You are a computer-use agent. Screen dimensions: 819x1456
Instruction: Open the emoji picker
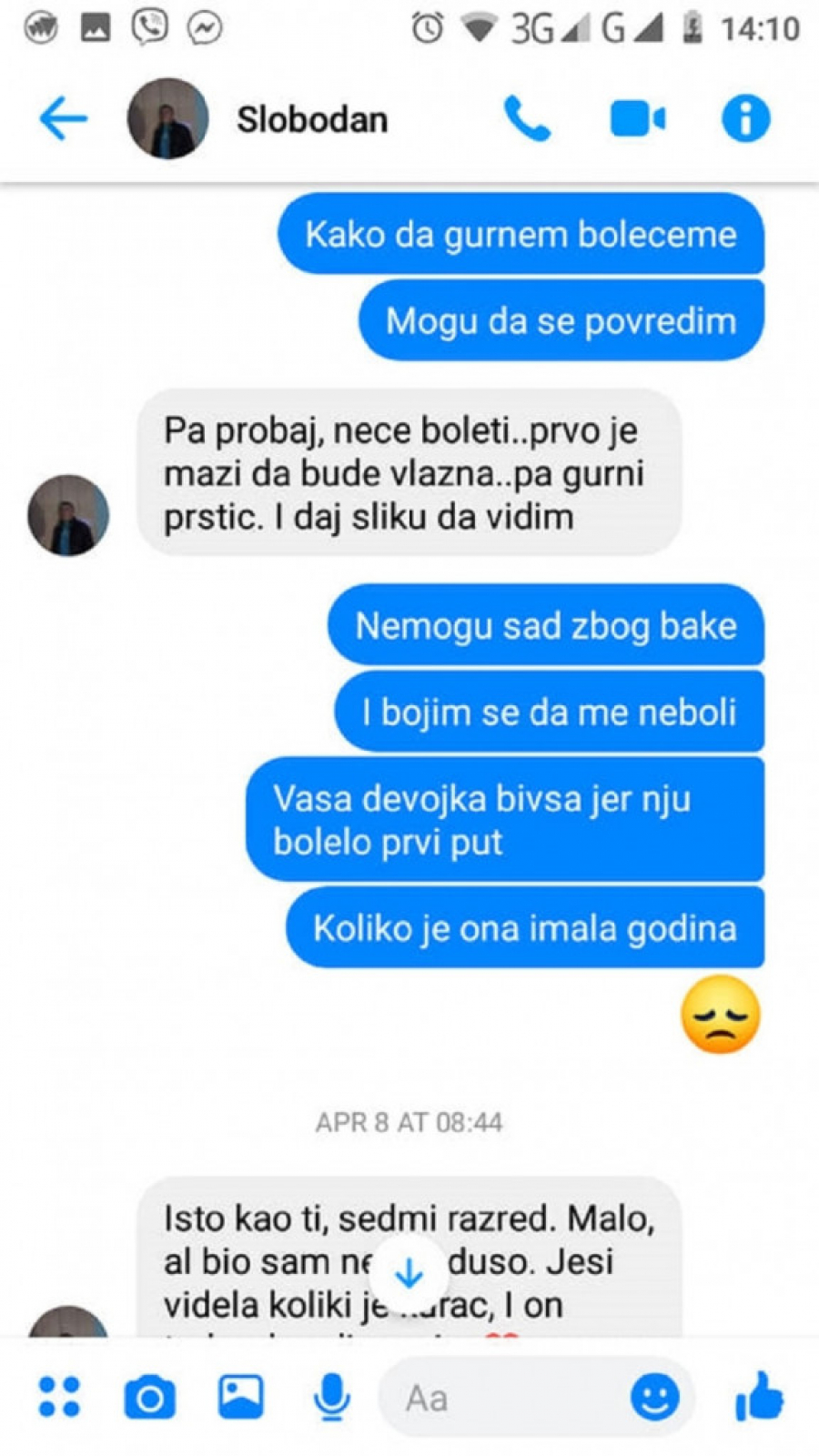(654, 1397)
